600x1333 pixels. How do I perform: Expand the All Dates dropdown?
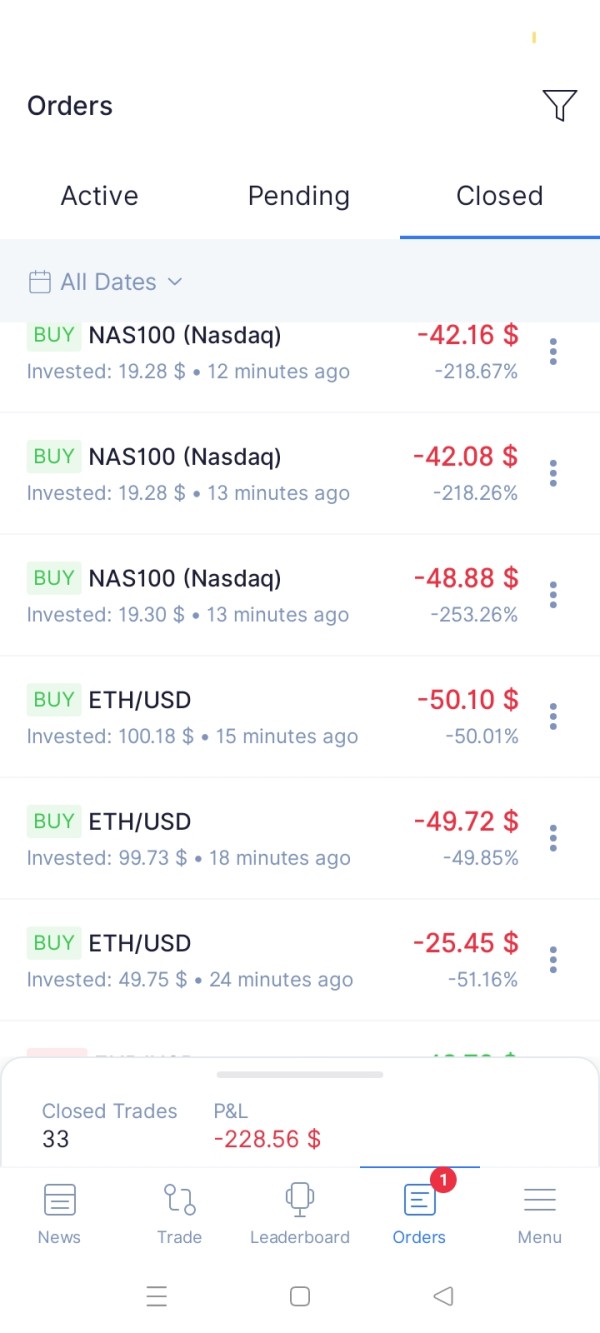pyautogui.click(x=106, y=282)
